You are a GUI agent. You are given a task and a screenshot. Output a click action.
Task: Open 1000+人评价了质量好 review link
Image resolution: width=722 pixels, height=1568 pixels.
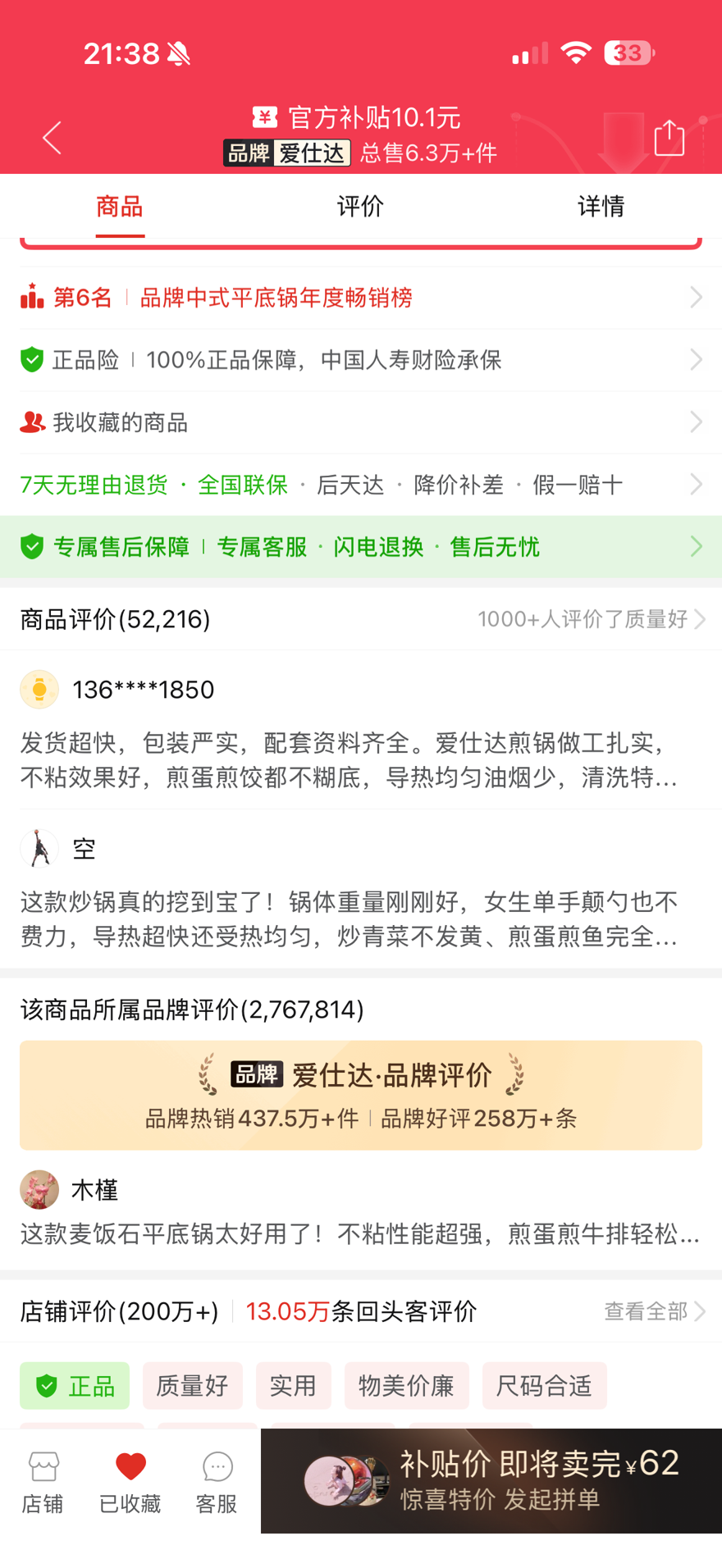(x=592, y=619)
